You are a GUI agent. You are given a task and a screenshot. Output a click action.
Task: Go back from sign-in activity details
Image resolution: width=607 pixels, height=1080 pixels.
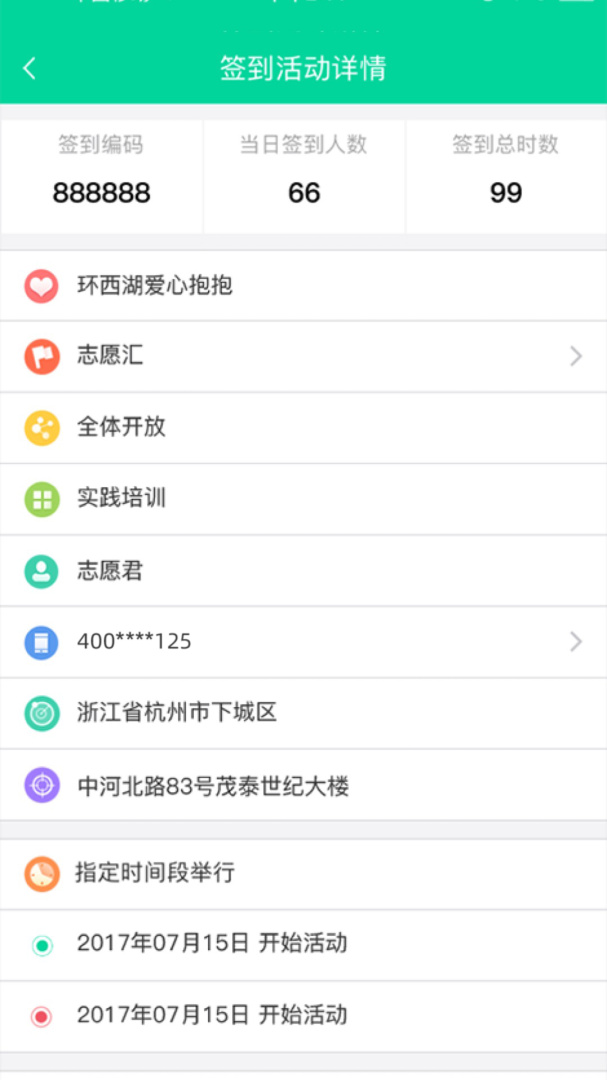[30, 68]
